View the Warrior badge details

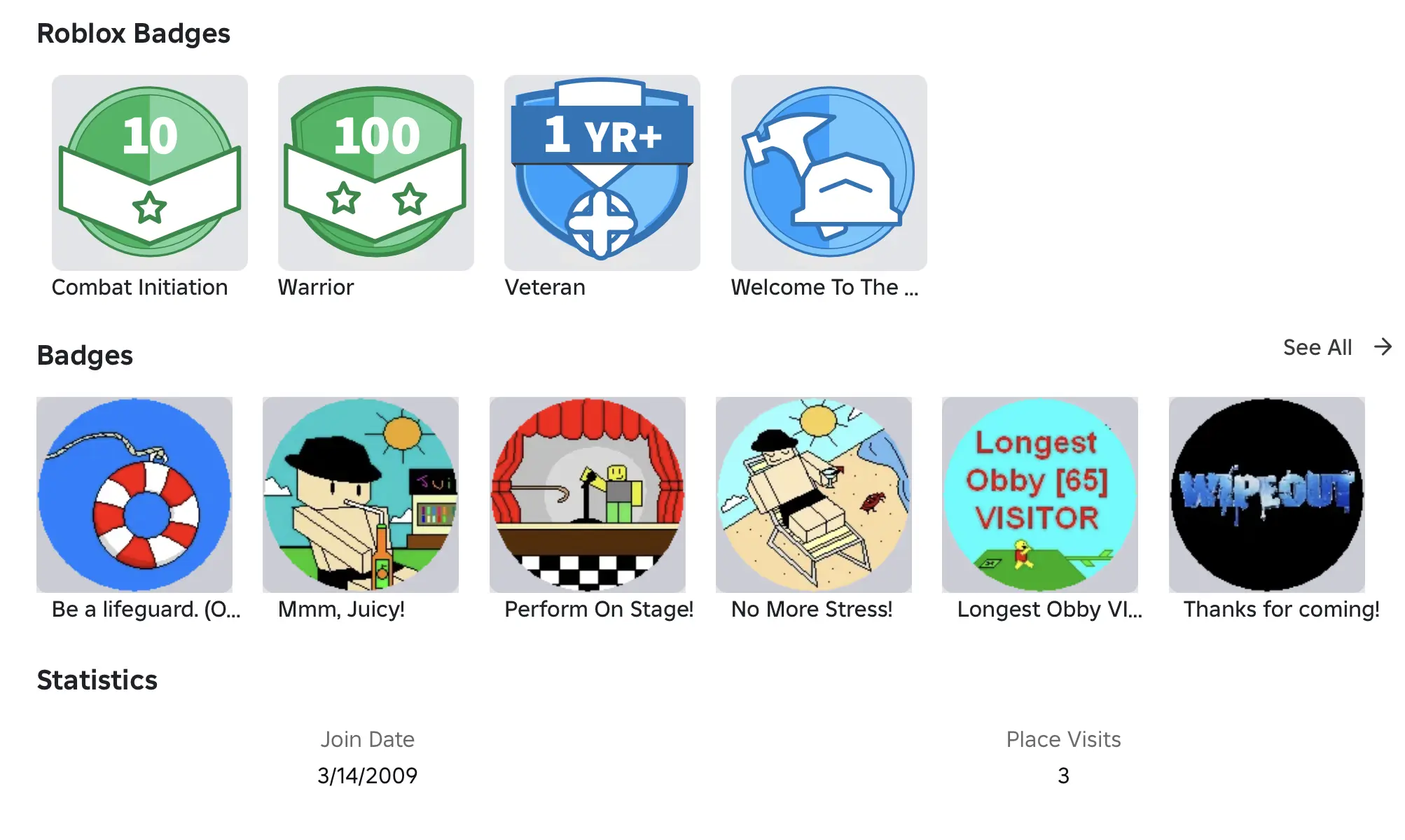375,172
